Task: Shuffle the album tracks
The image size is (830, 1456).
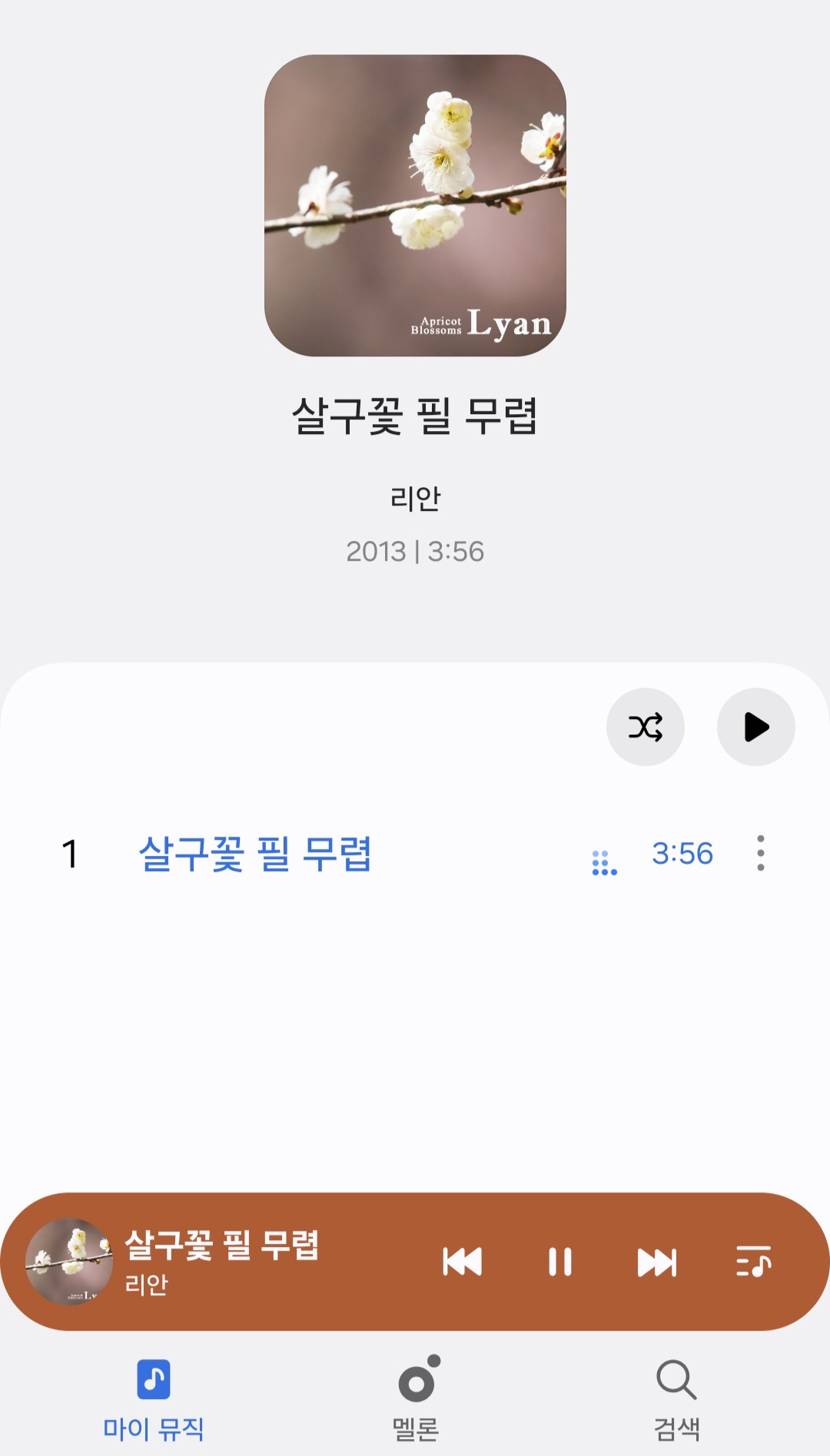Action: tap(646, 727)
